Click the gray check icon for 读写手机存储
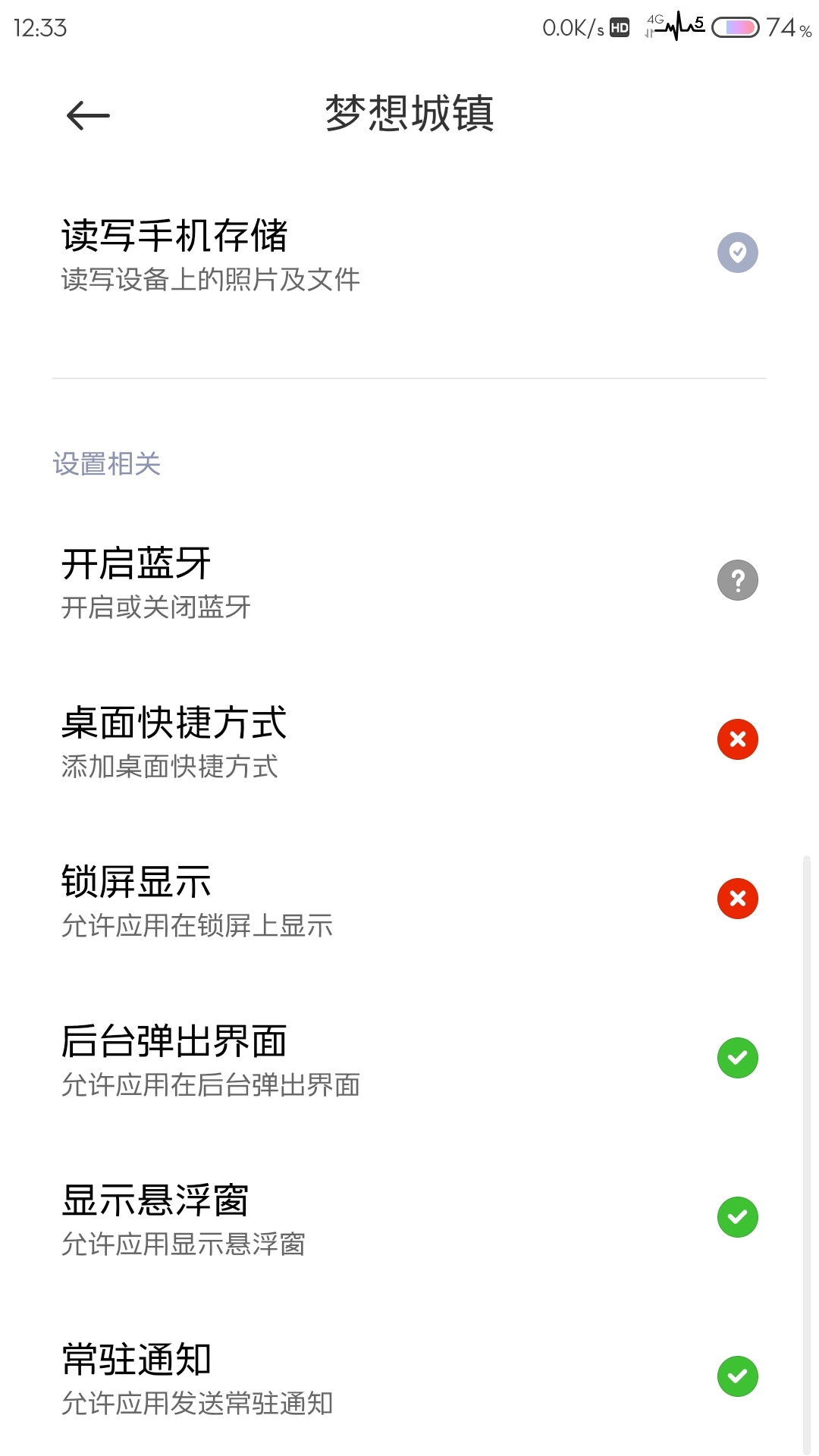The width and height of the screenshot is (819, 1456). click(736, 252)
